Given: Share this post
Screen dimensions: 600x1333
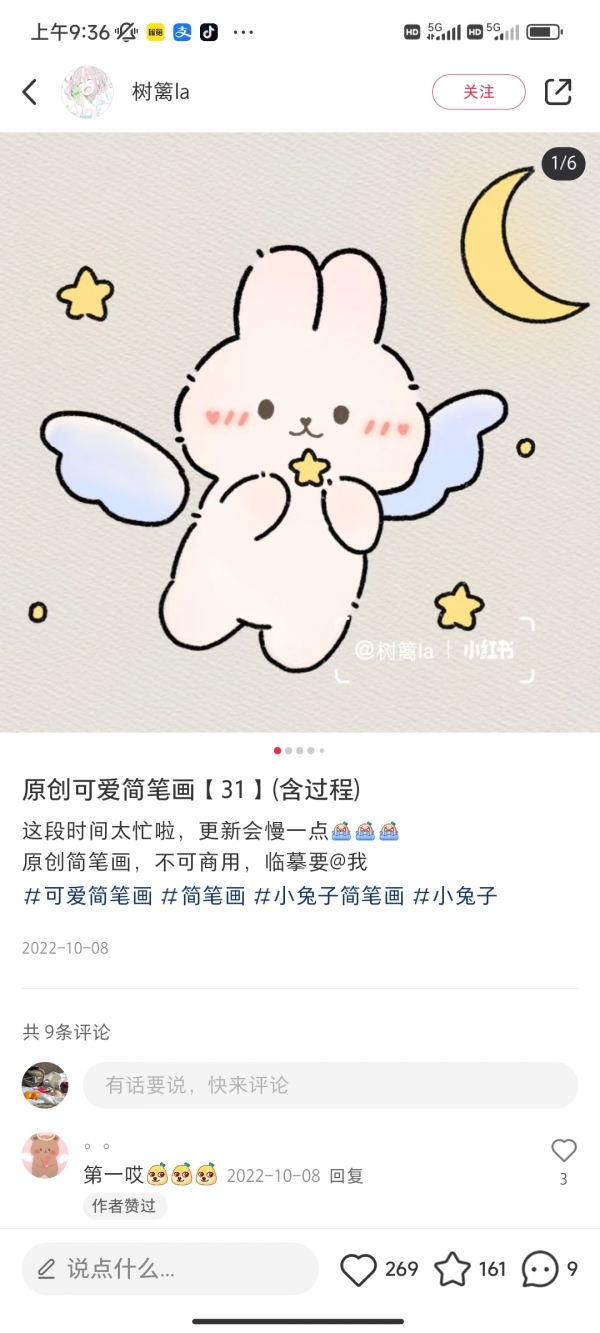Looking at the screenshot, I should coord(558,92).
